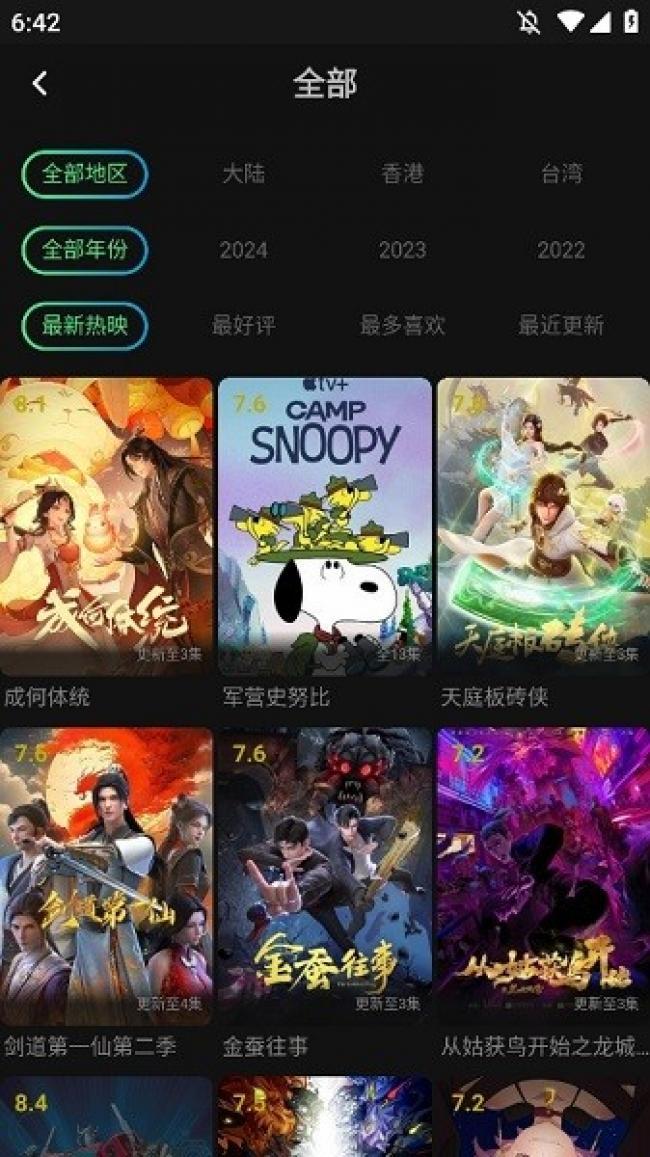This screenshot has width=650, height=1157.
Task: Open 军营史努比 (Camp Snoopy)
Action: pyautogui.click(x=325, y=525)
